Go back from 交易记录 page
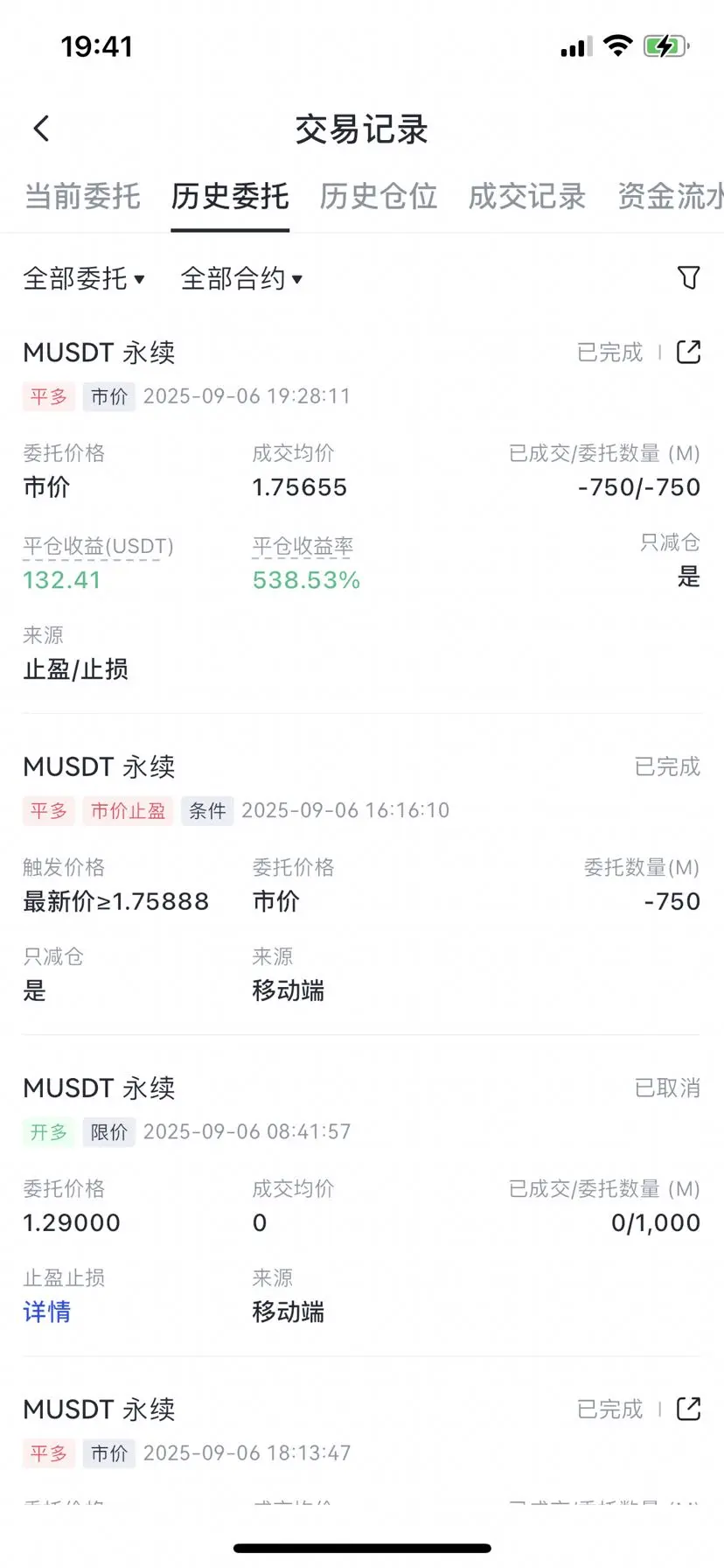Image resolution: width=724 pixels, height=1568 pixels. point(41,129)
